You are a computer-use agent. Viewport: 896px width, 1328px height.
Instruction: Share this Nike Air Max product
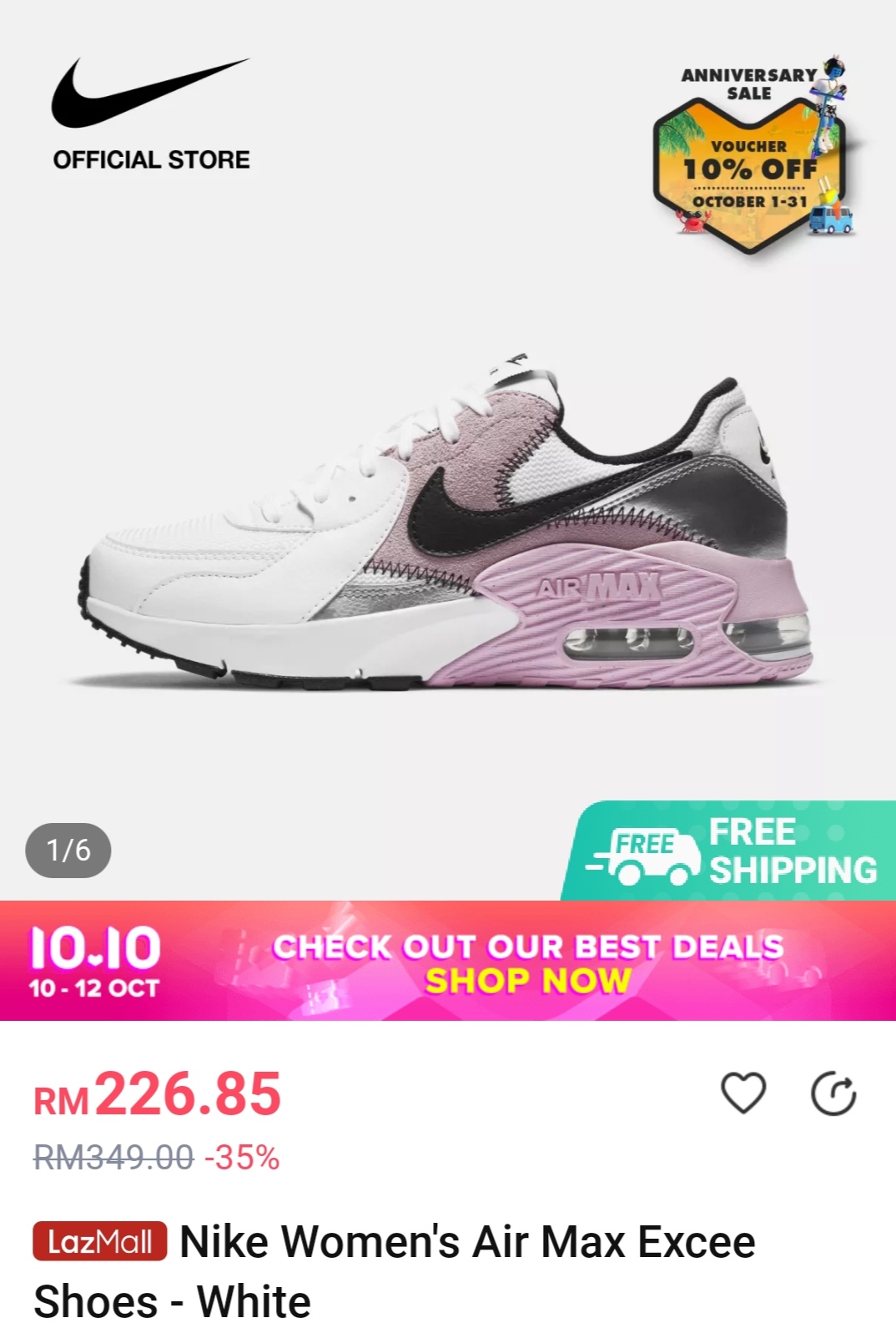(833, 1094)
